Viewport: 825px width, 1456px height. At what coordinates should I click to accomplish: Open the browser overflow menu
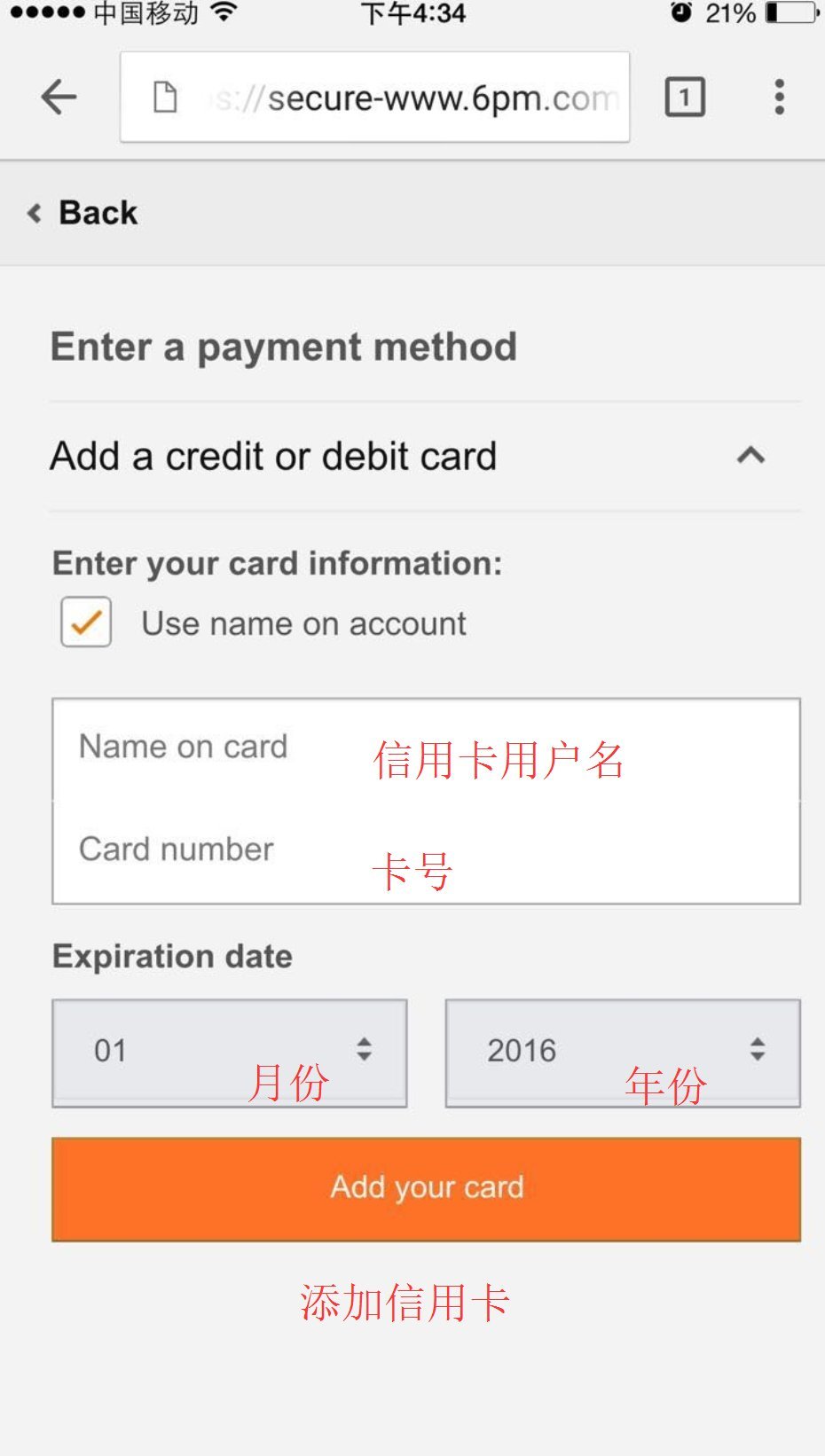[x=779, y=97]
